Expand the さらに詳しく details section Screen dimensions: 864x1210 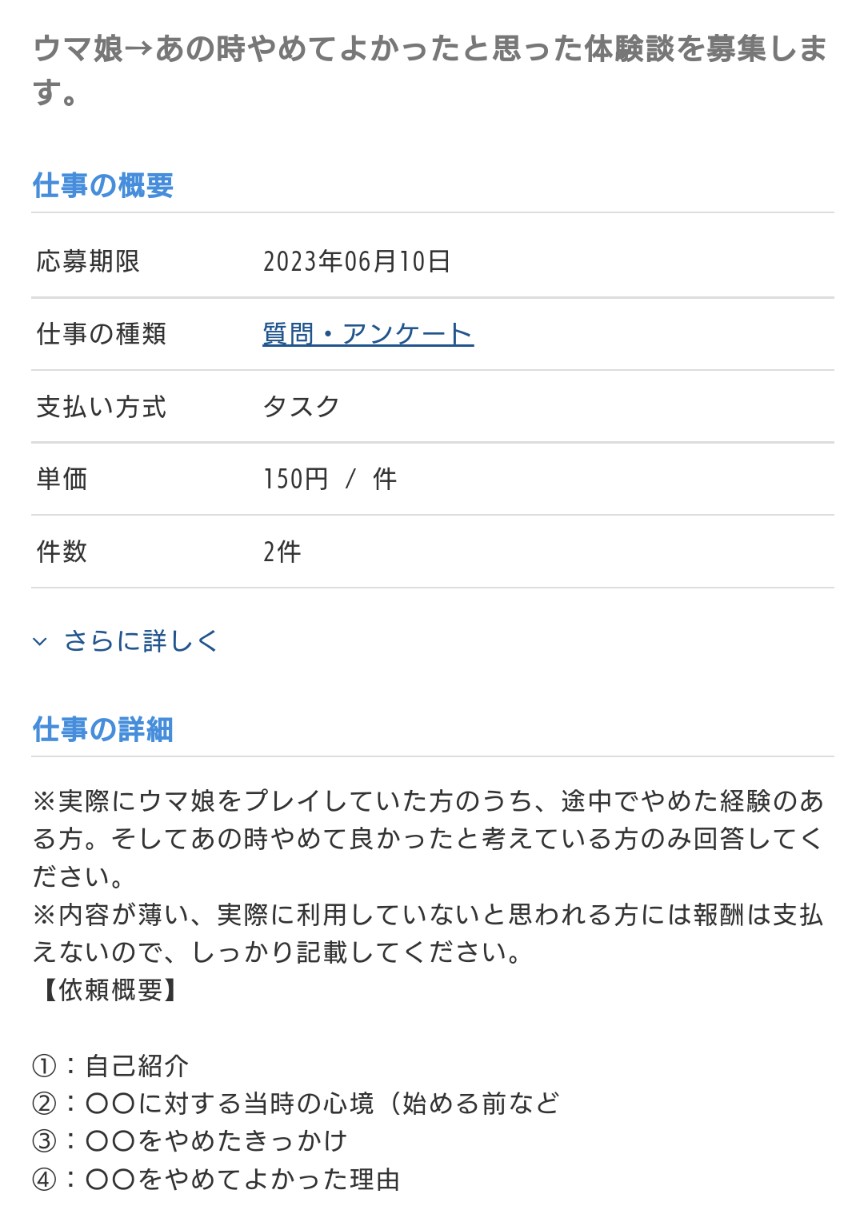coord(140,641)
